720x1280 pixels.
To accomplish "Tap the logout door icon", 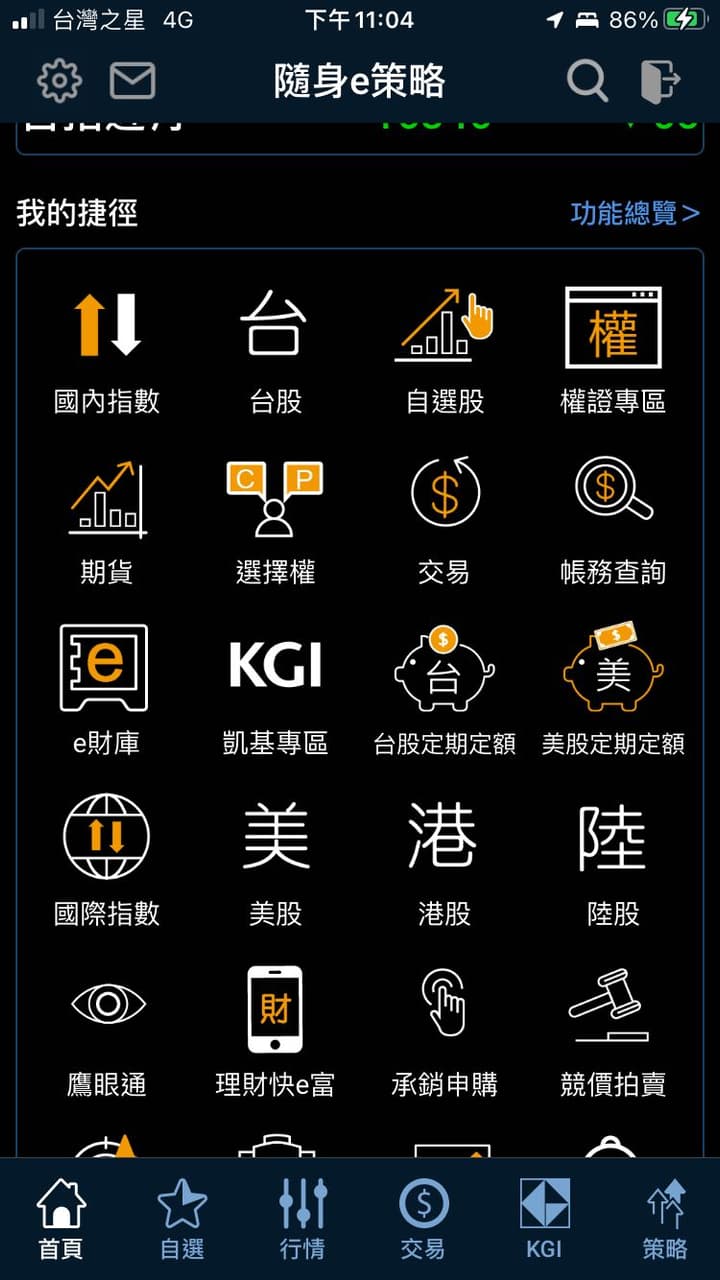I will click(661, 80).
